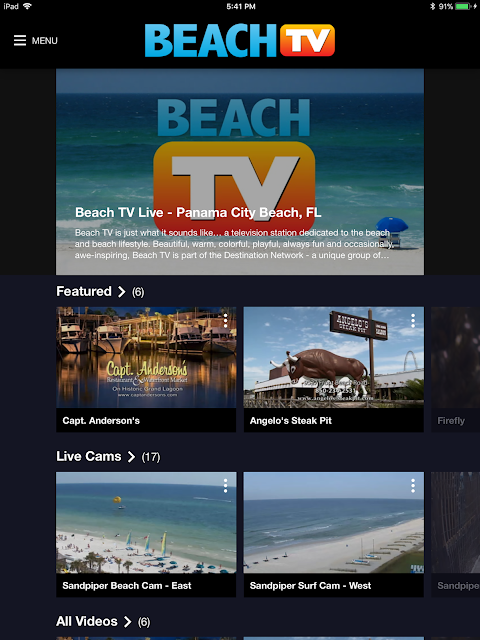Open the Capt. Anderson's video card
Screen dimensions: 480x640
[x=146, y=369]
